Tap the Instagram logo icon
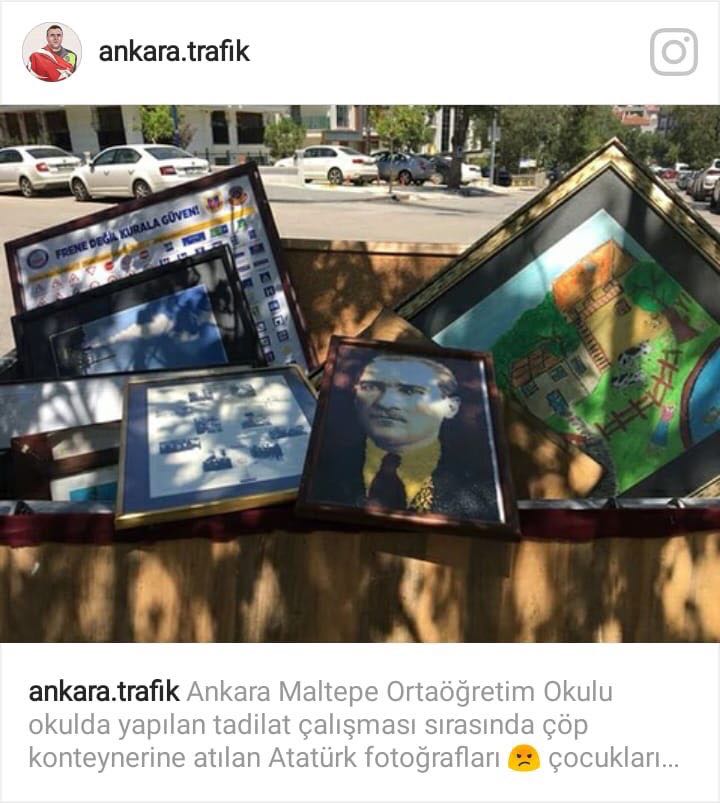Screen dimensions: 720x803 673,52
